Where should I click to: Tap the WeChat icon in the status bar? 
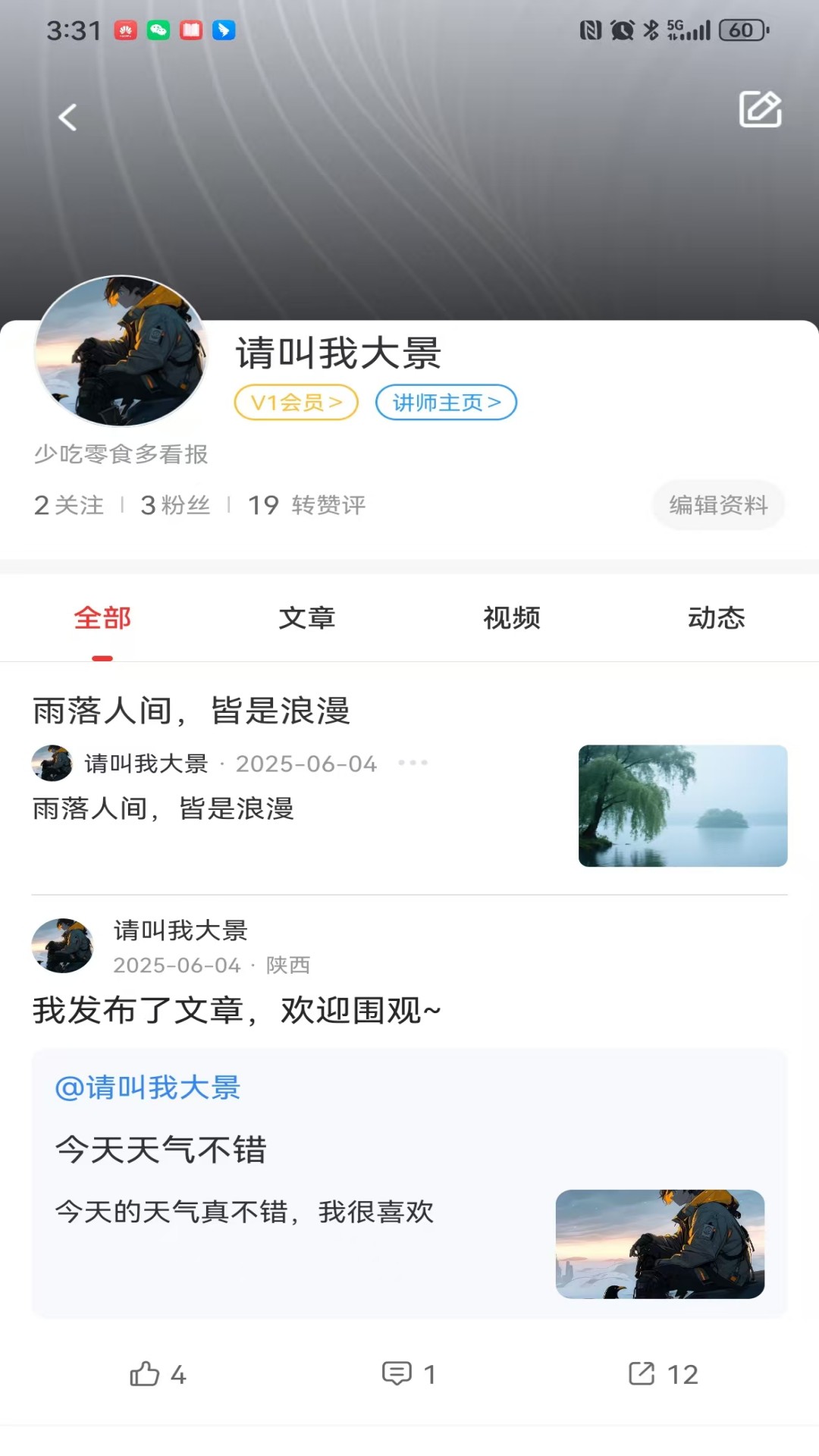click(159, 30)
